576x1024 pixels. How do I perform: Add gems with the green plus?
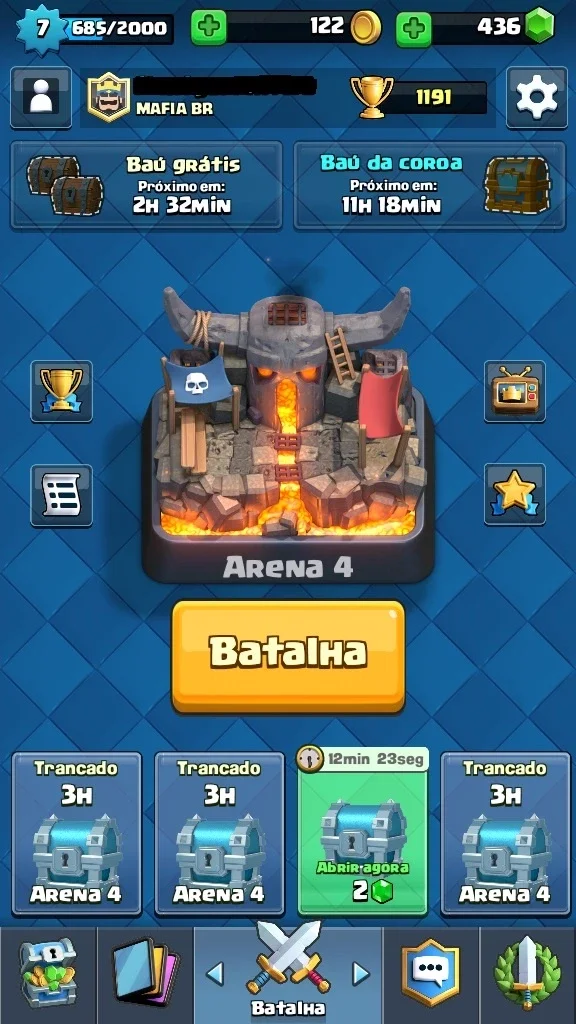413,29
